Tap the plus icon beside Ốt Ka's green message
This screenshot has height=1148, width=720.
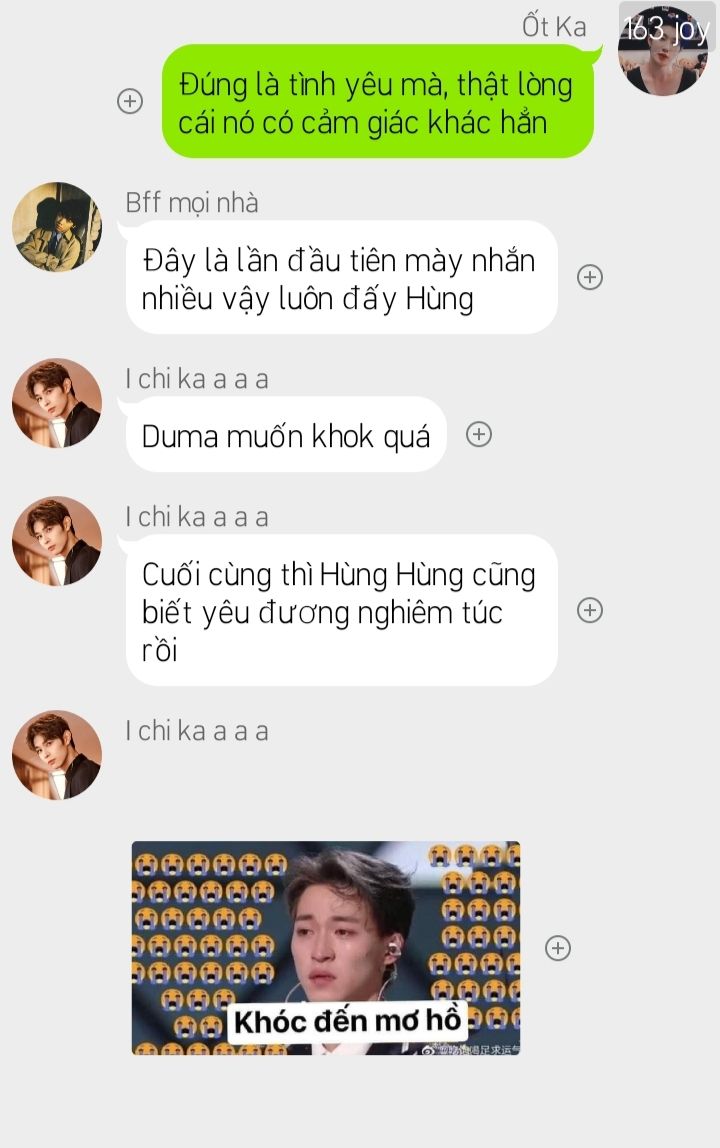coord(130,101)
